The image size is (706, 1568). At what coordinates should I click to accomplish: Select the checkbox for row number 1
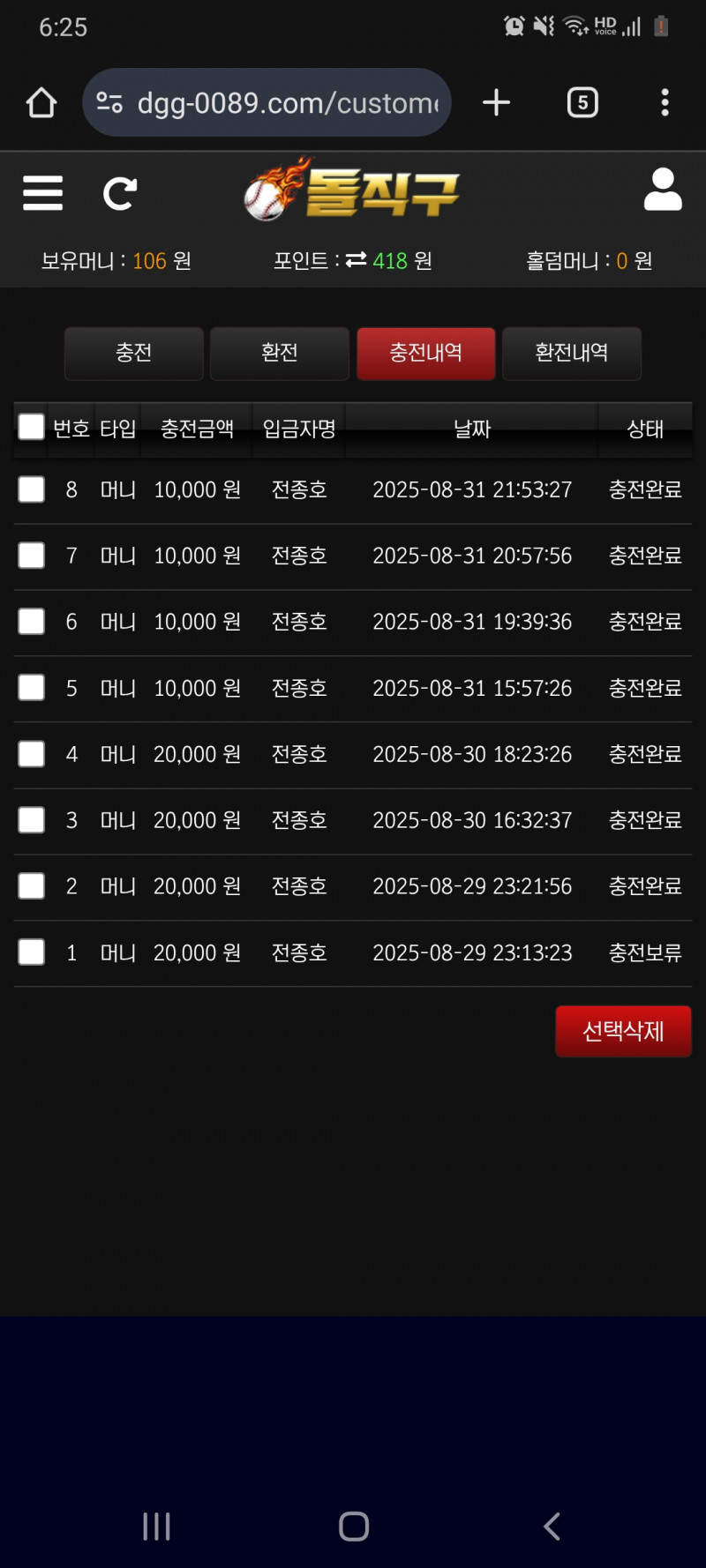(32, 952)
